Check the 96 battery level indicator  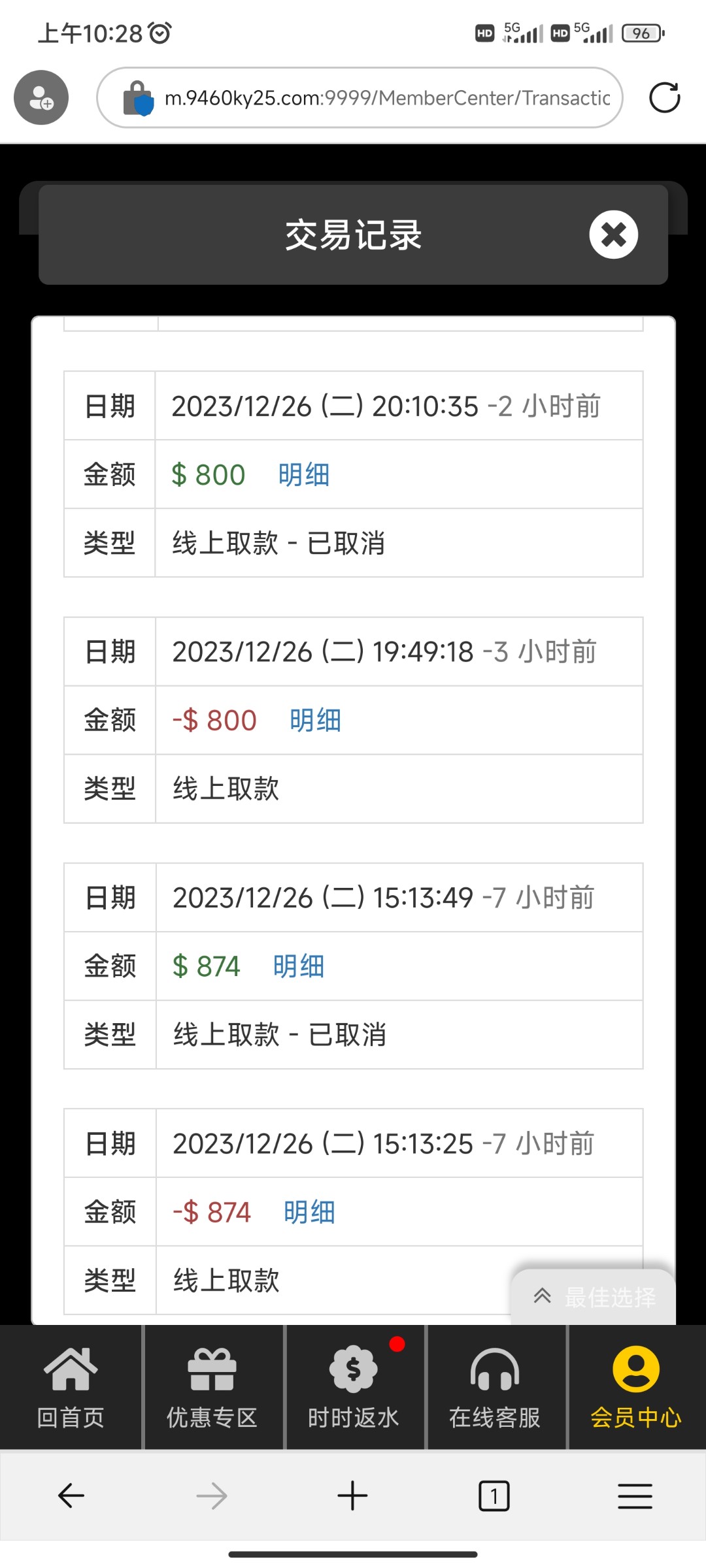coord(641,32)
